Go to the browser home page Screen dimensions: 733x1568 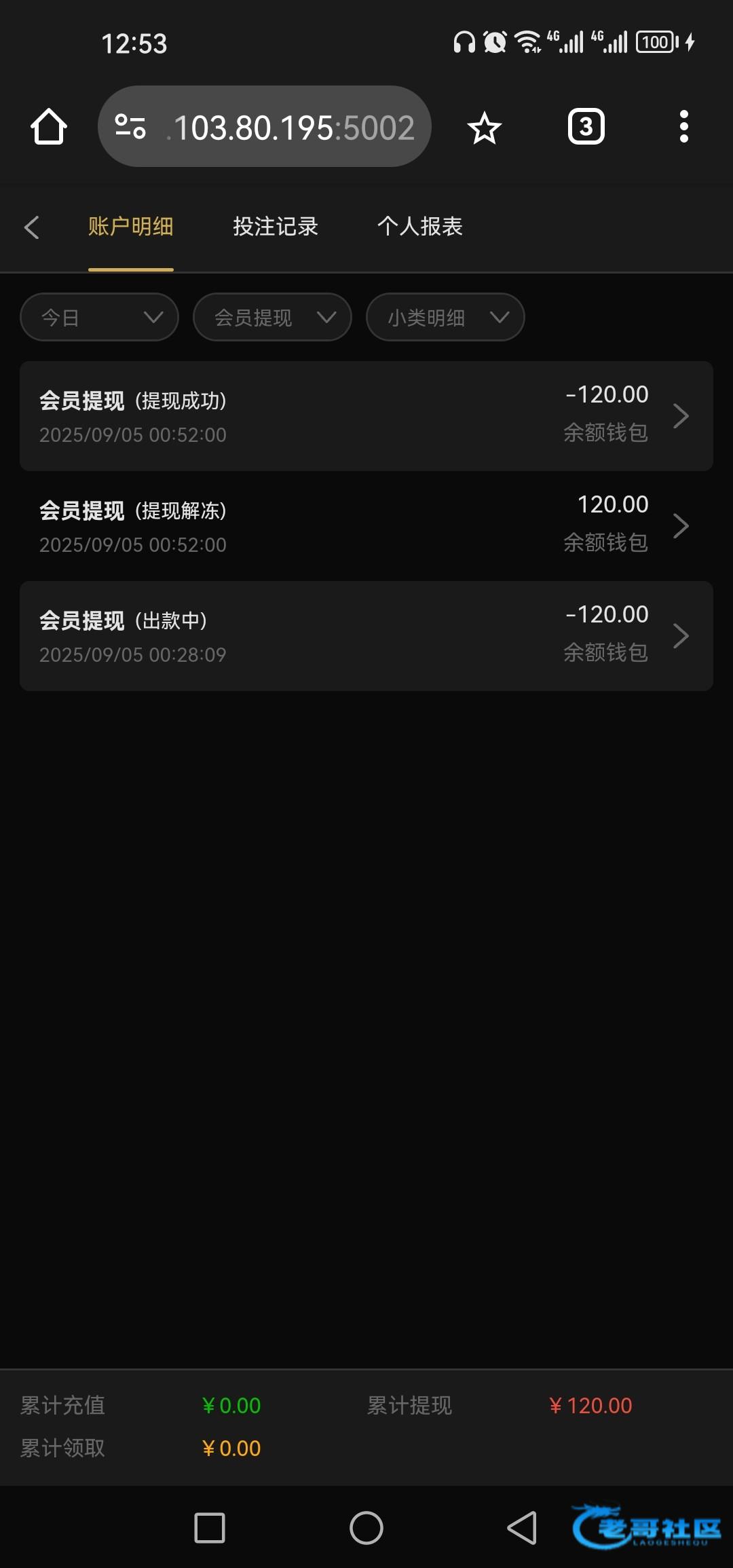click(49, 127)
